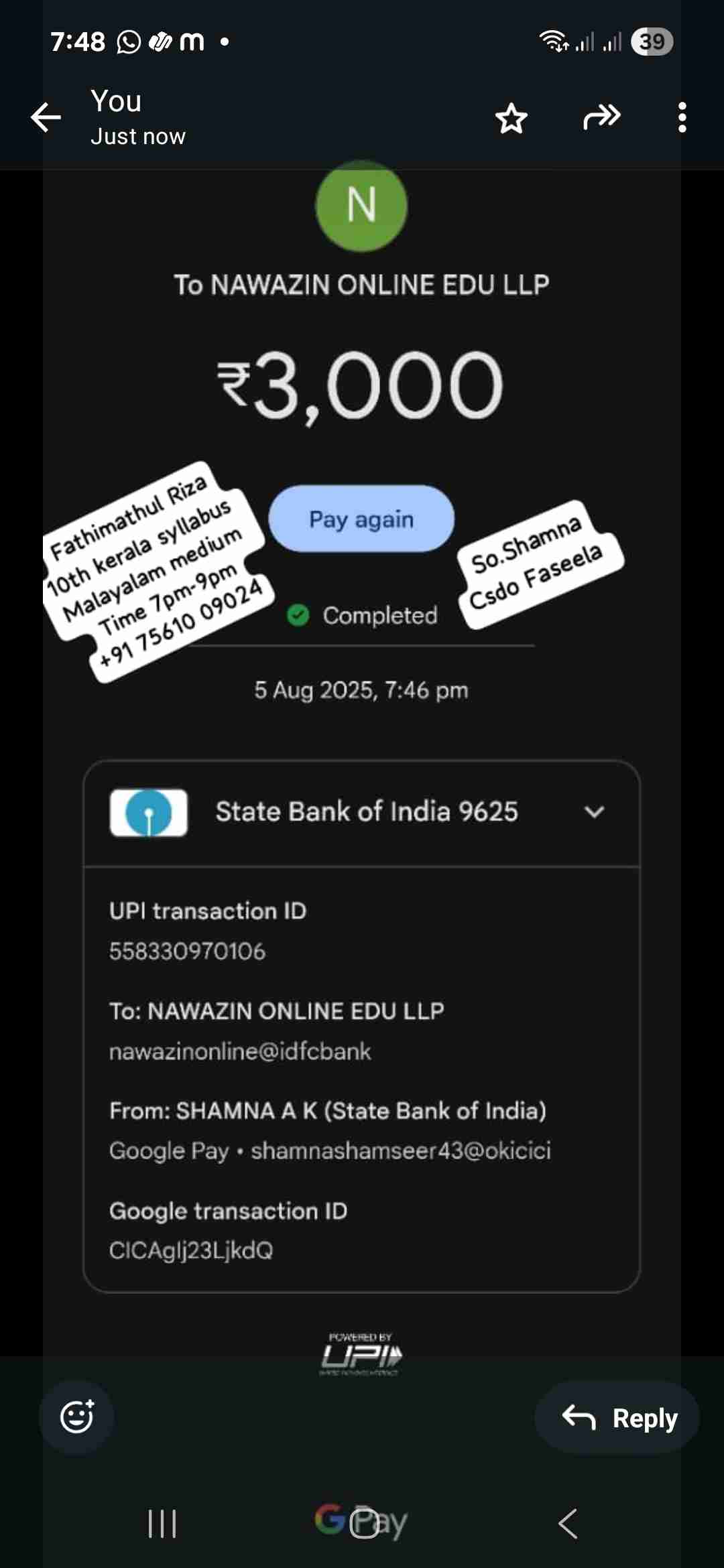The width and height of the screenshot is (724, 1568).
Task: Forward this image
Action: [601, 117]
